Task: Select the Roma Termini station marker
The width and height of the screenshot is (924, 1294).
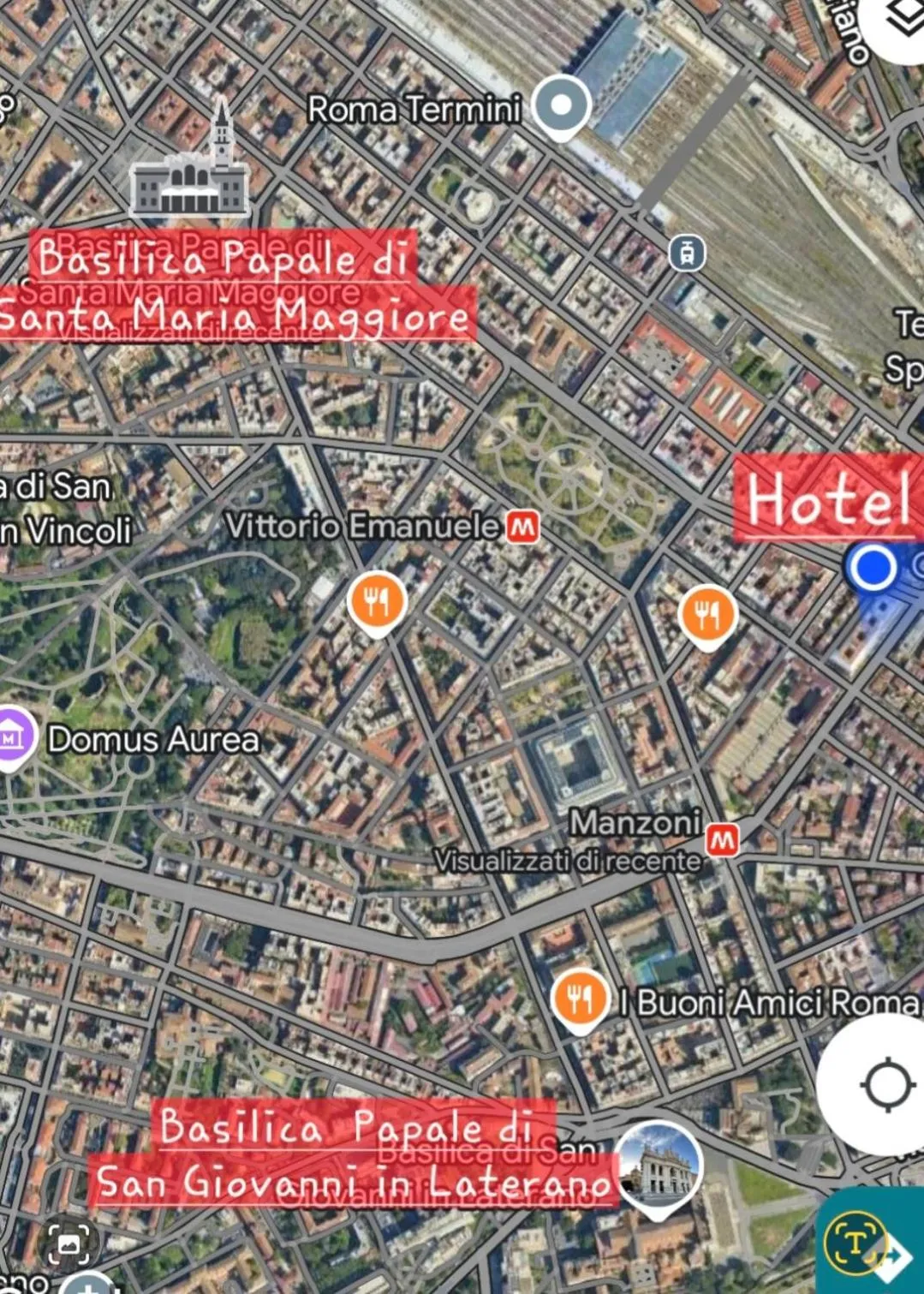Action: [561, 104]
